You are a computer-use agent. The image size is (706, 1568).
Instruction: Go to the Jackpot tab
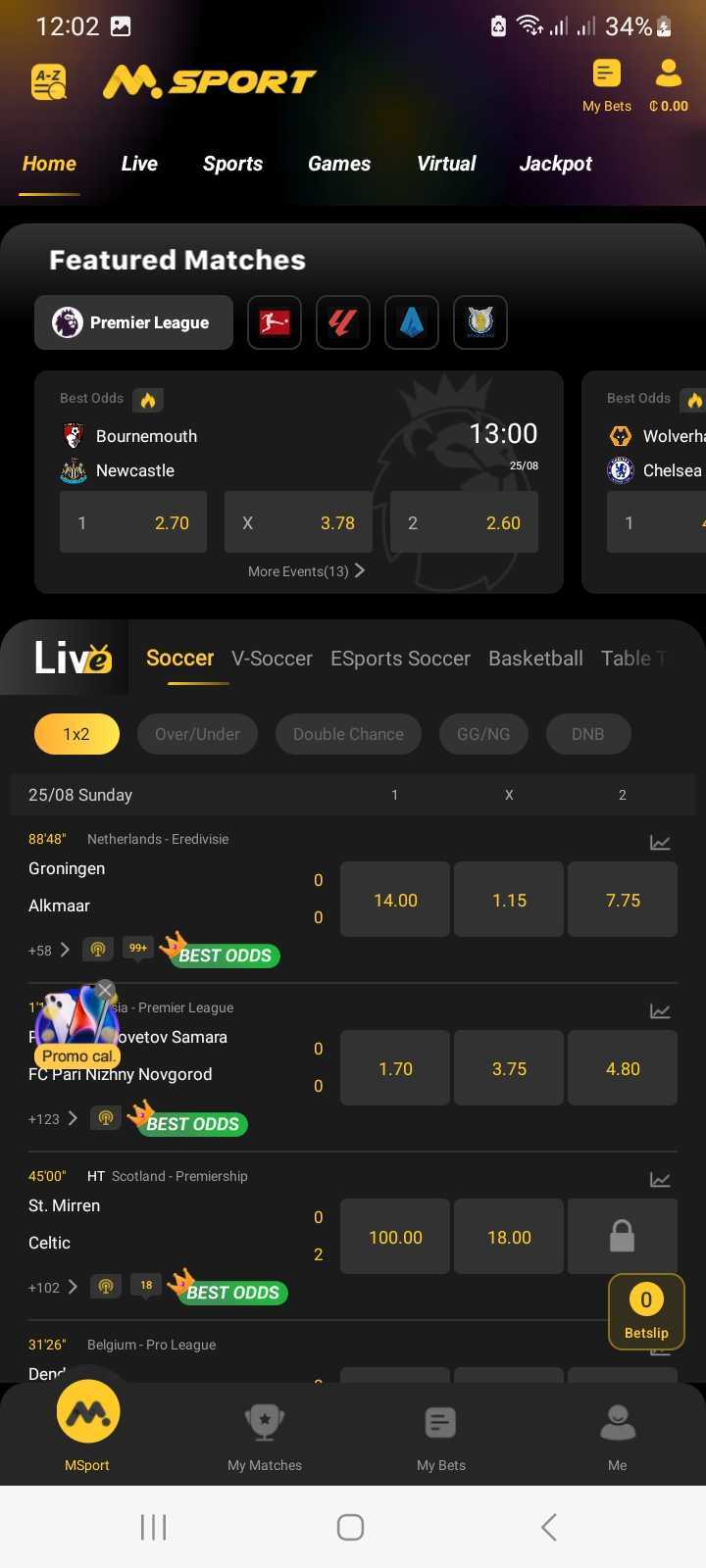coord(555,164)
